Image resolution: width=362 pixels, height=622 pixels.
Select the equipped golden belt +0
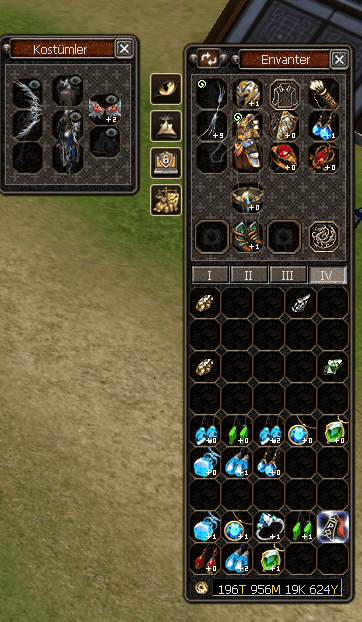pyautogui.click(x=247, y=198)
